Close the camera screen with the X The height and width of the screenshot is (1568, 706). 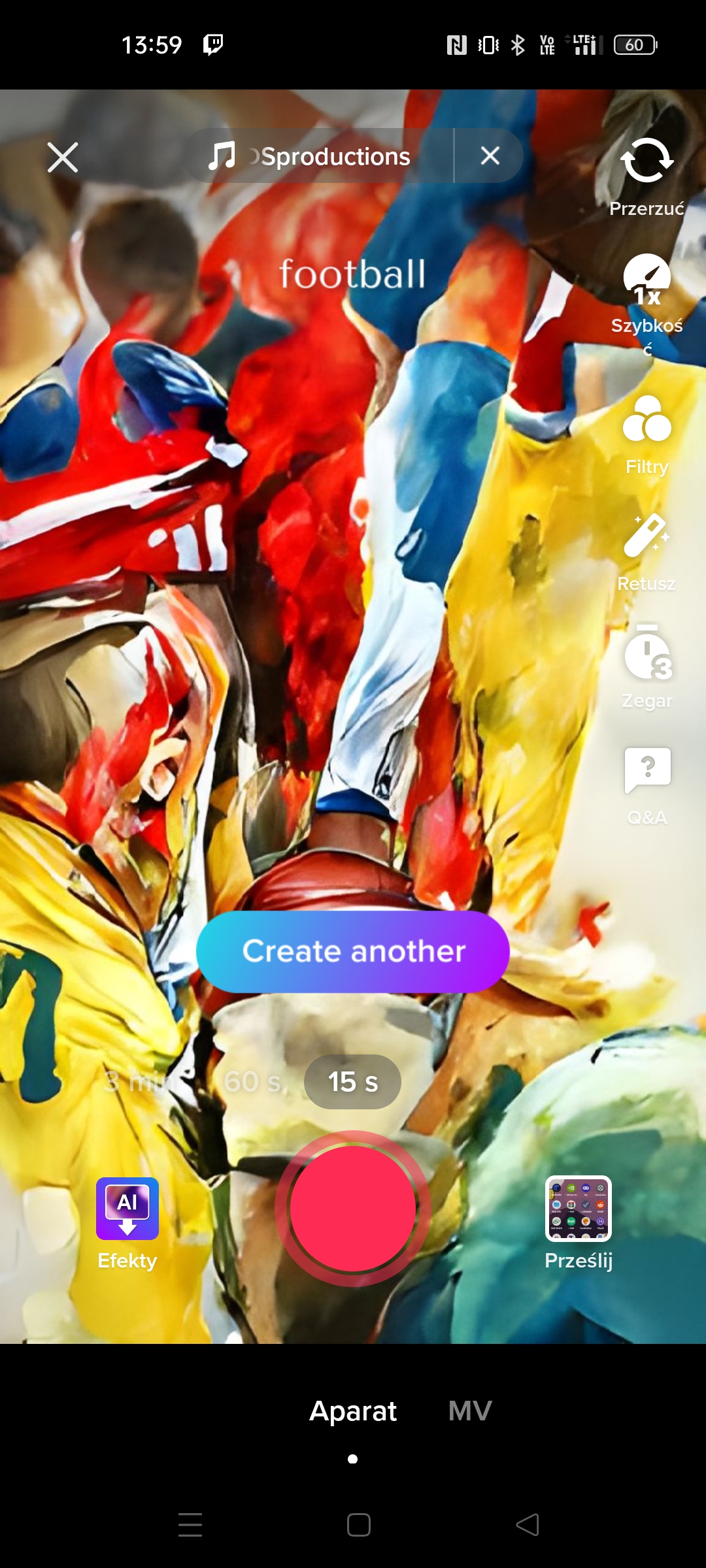pyautogui.click(x=63, y=157)
